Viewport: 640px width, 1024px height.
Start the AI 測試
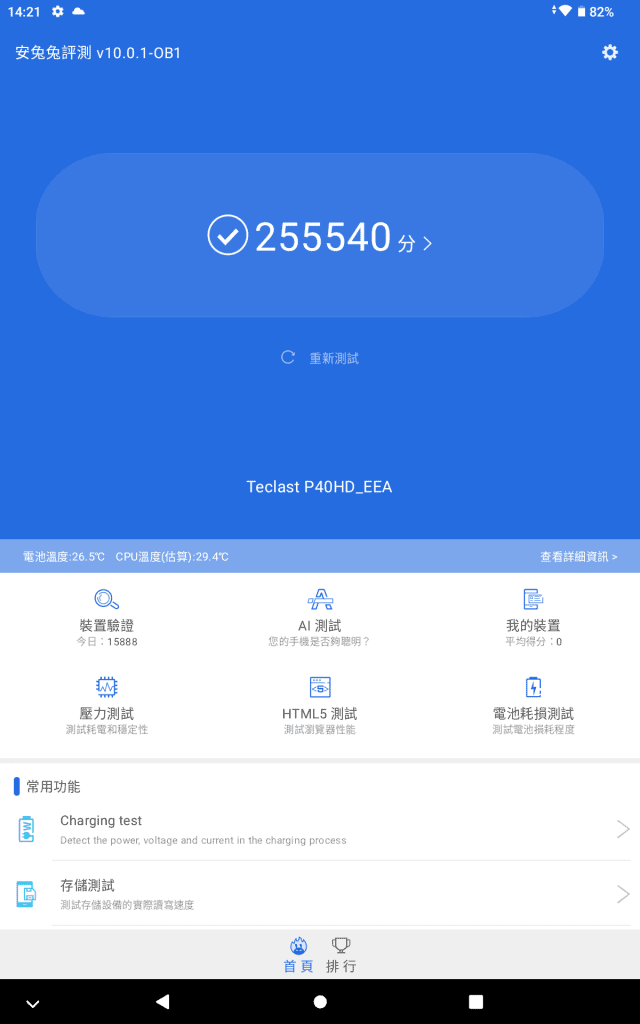coord(320,613)
